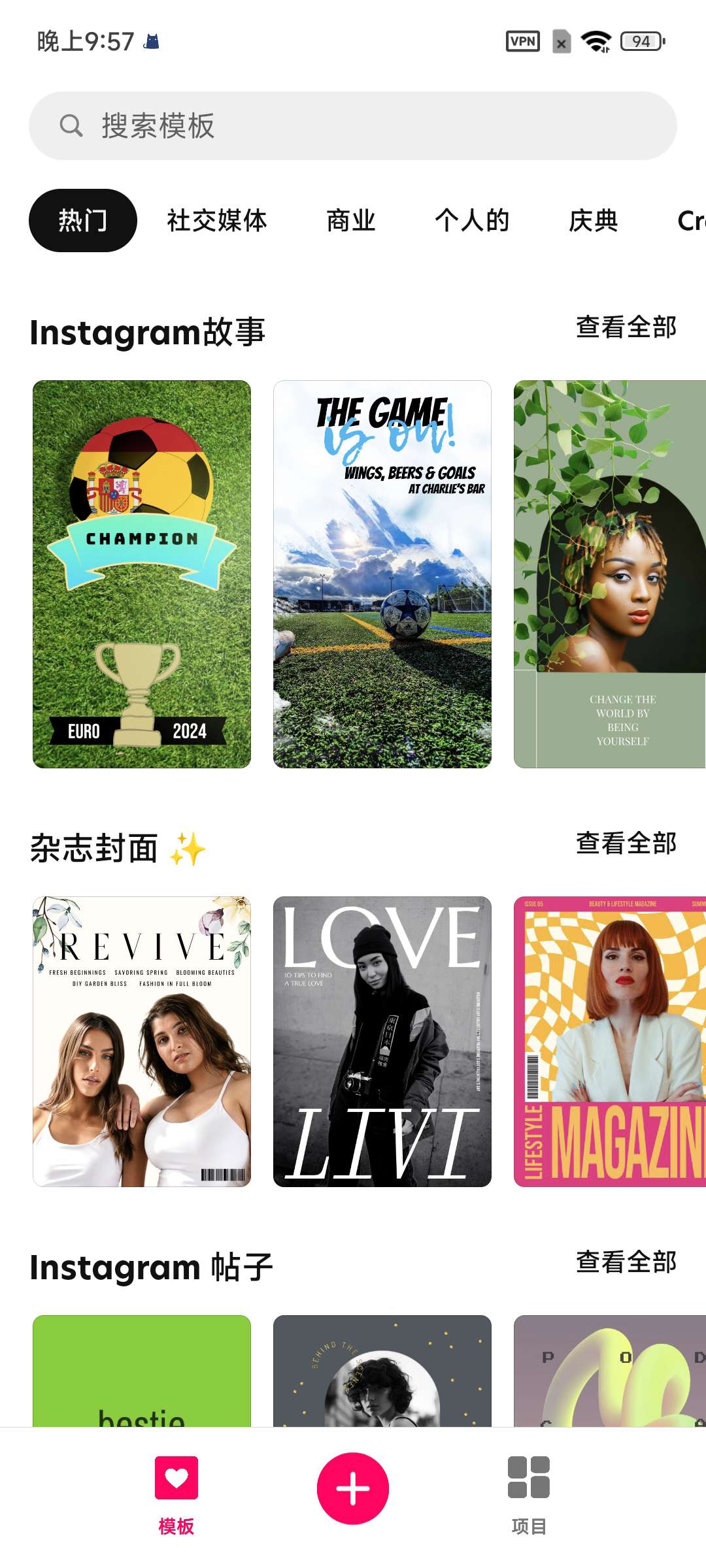
Task: Switch to the 商业 category
Action: tap(351, 221)
